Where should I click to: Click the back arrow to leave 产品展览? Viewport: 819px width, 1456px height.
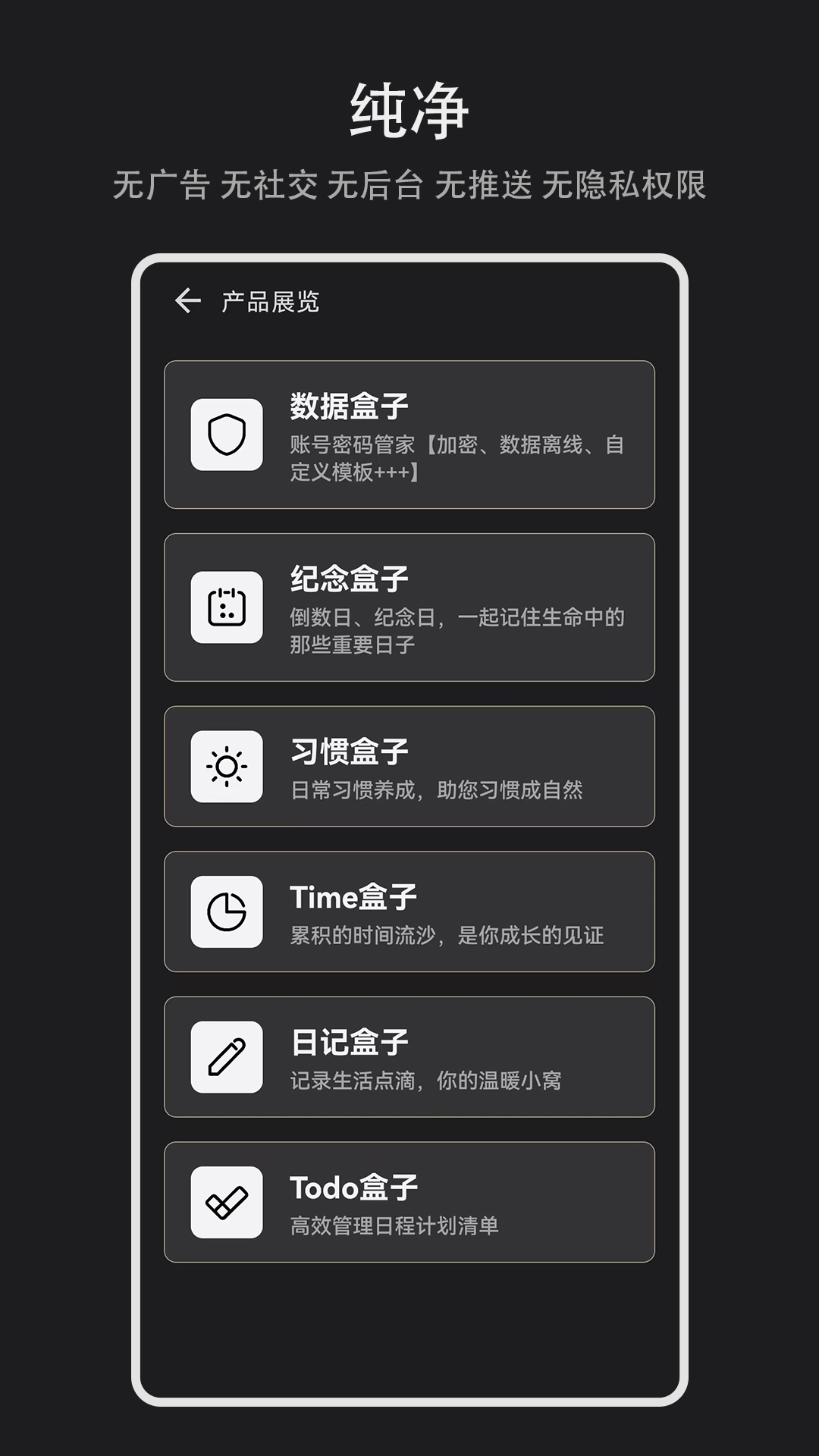(x=187, y=300)
